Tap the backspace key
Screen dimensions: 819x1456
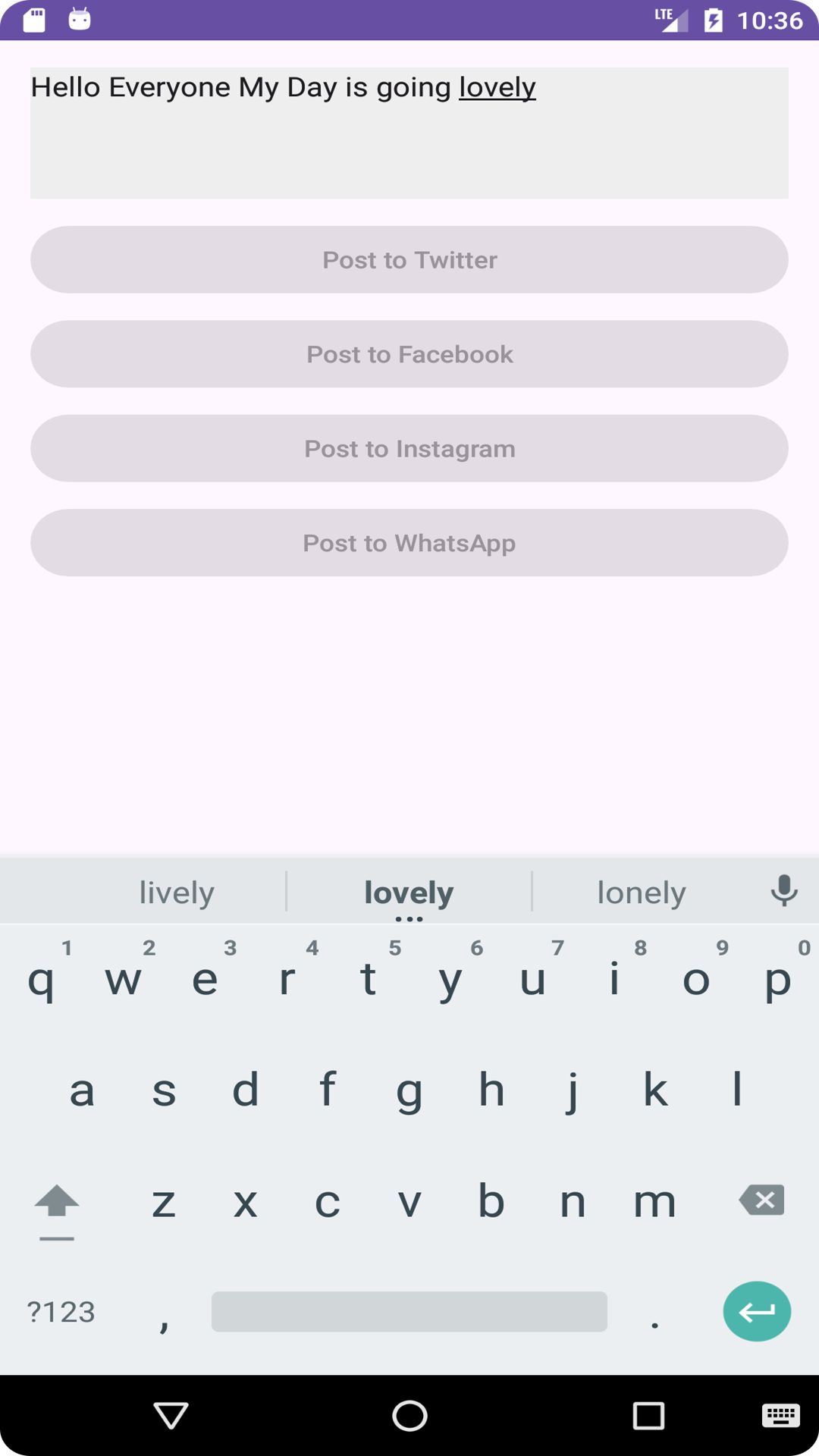coord(761,1200)
